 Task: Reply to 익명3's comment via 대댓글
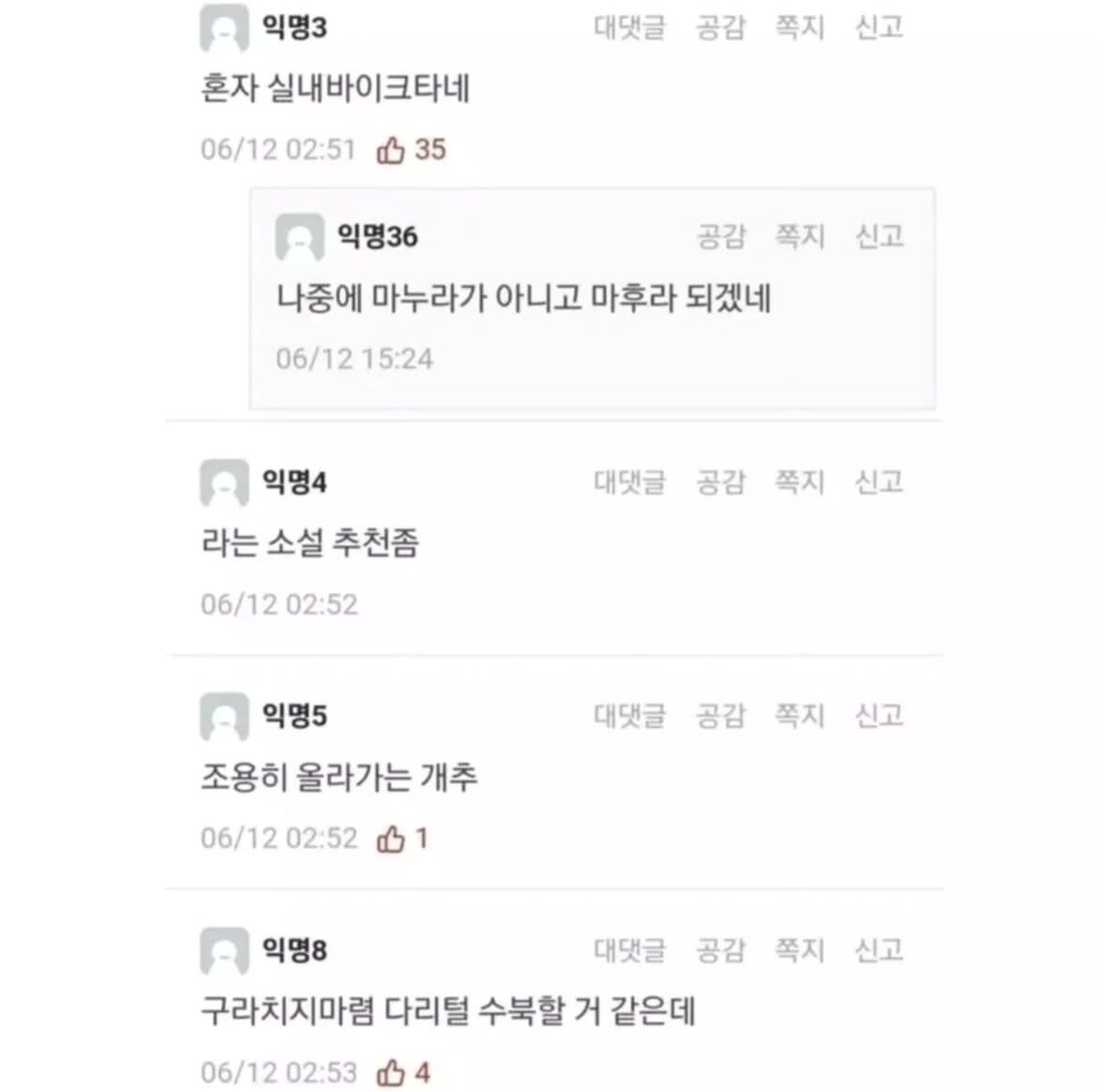(x=629, y=27)
